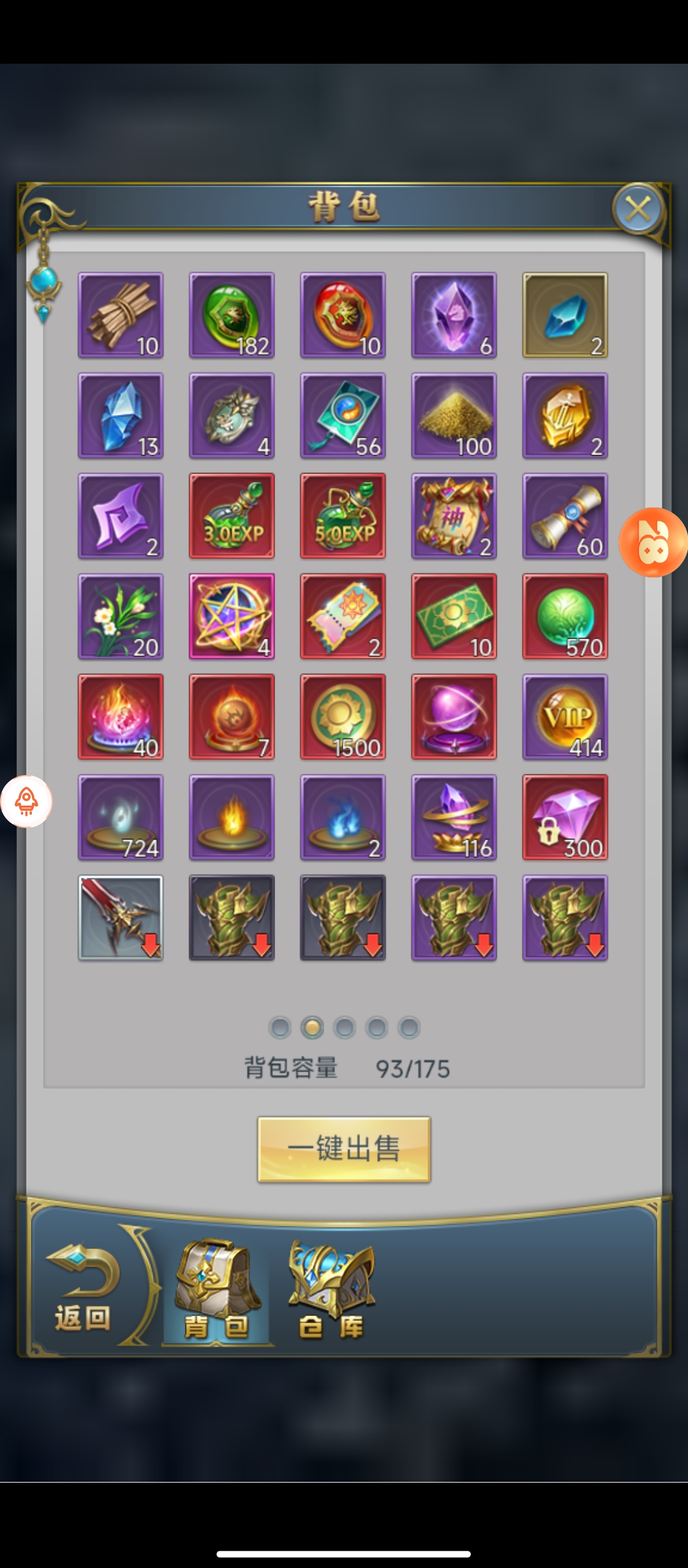688x1568 pixels.
Task: Close the 背包 inventory panel
Action: [x=638, y=208]
